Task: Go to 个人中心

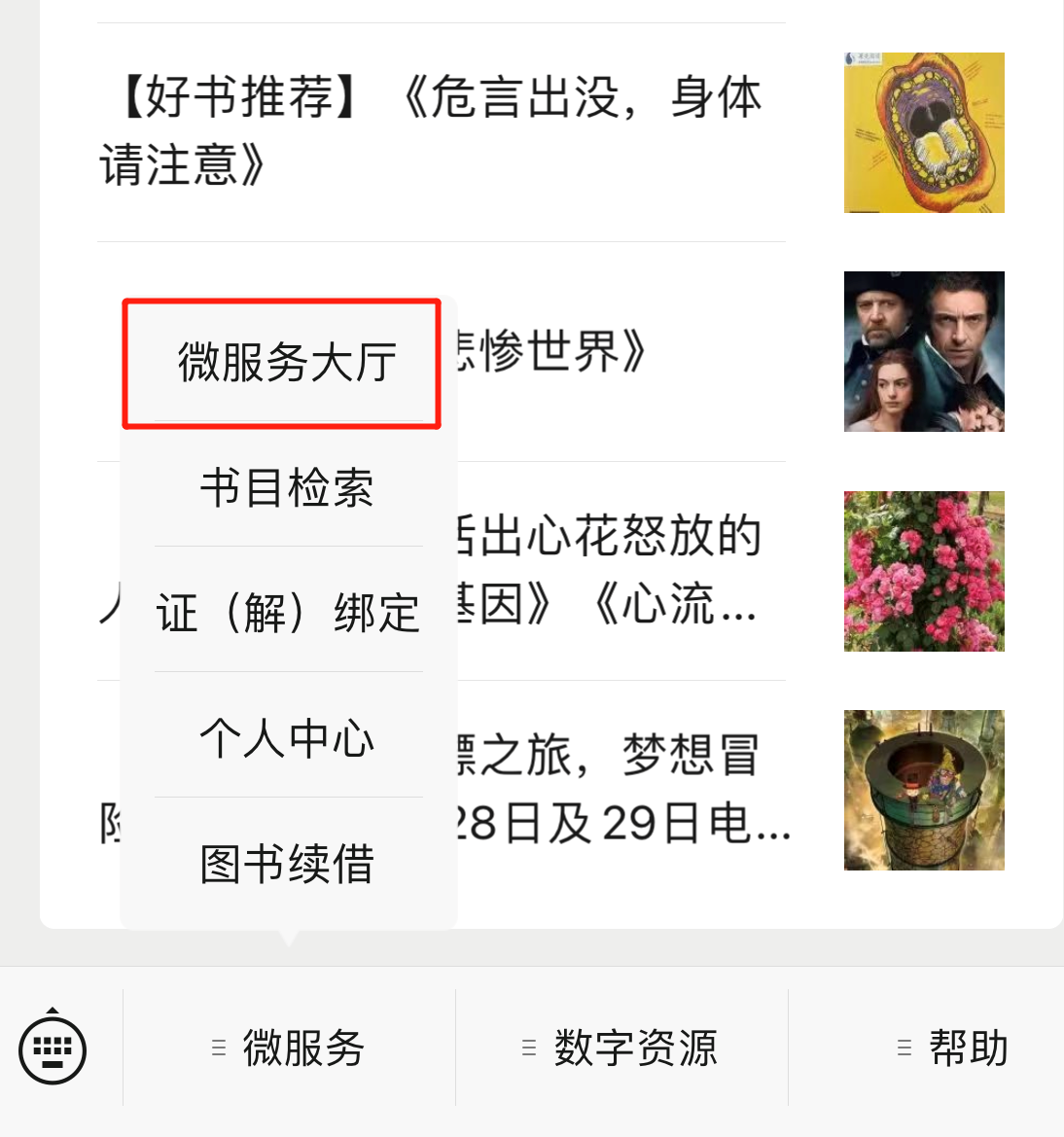Action: click(287, 737)
